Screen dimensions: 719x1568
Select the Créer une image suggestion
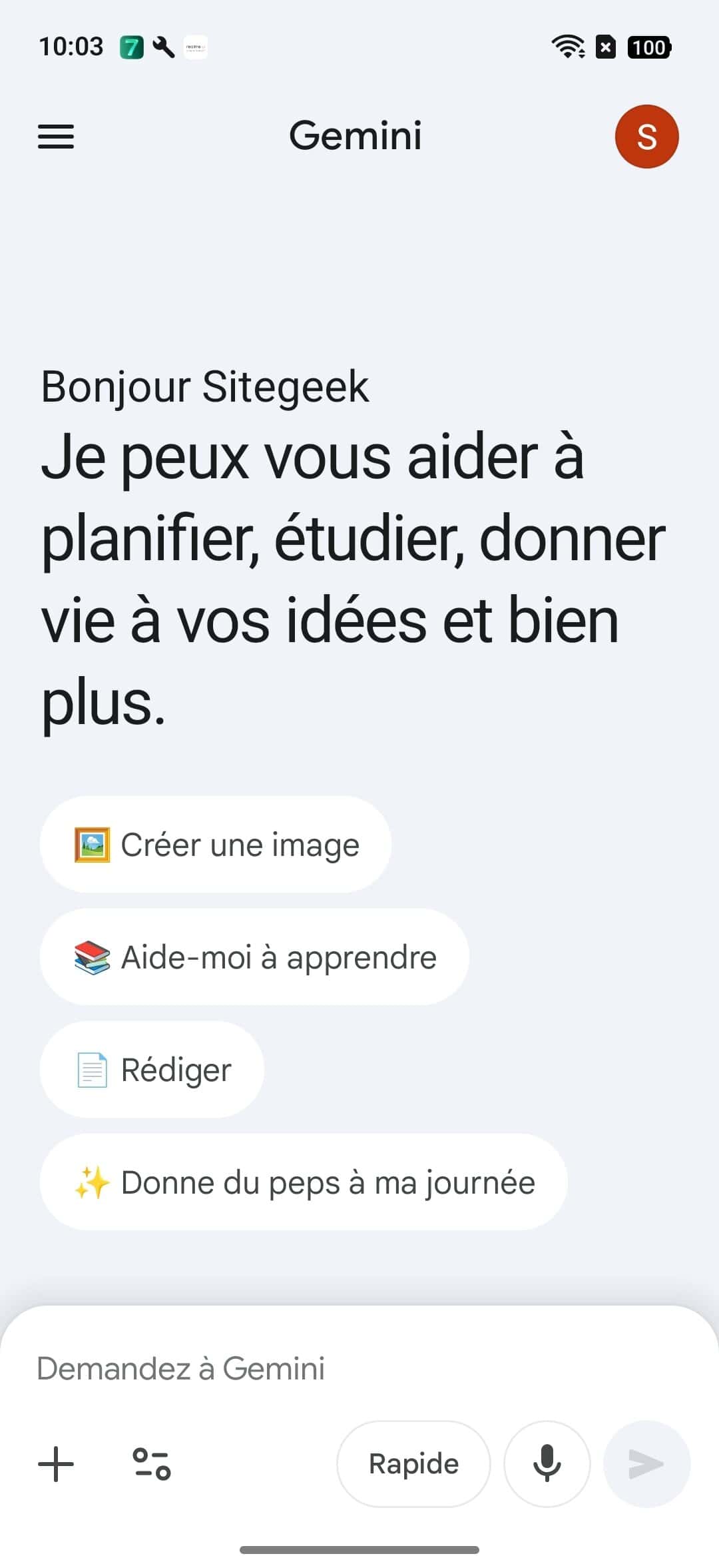(x=216, y=845)
